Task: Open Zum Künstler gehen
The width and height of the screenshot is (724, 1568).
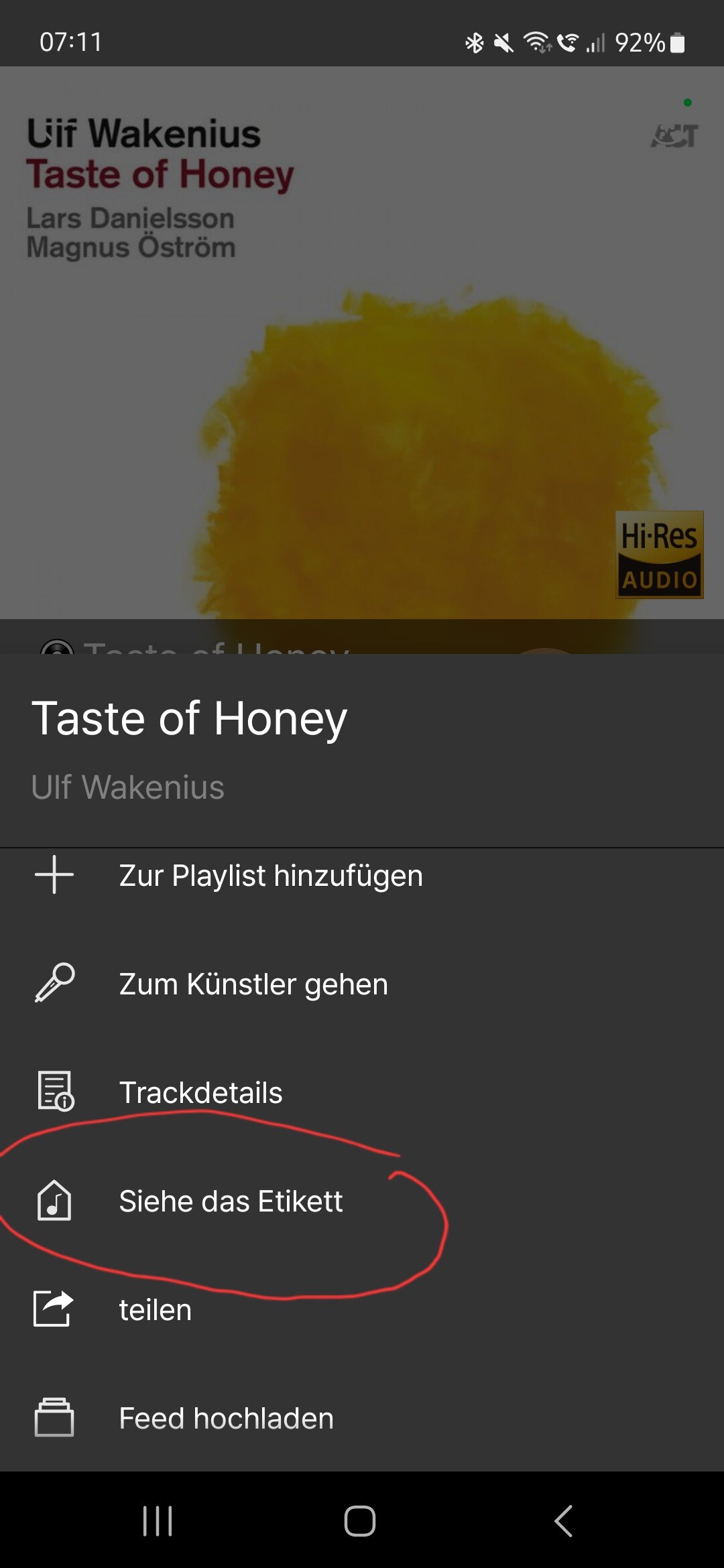Action: [362, 984]
